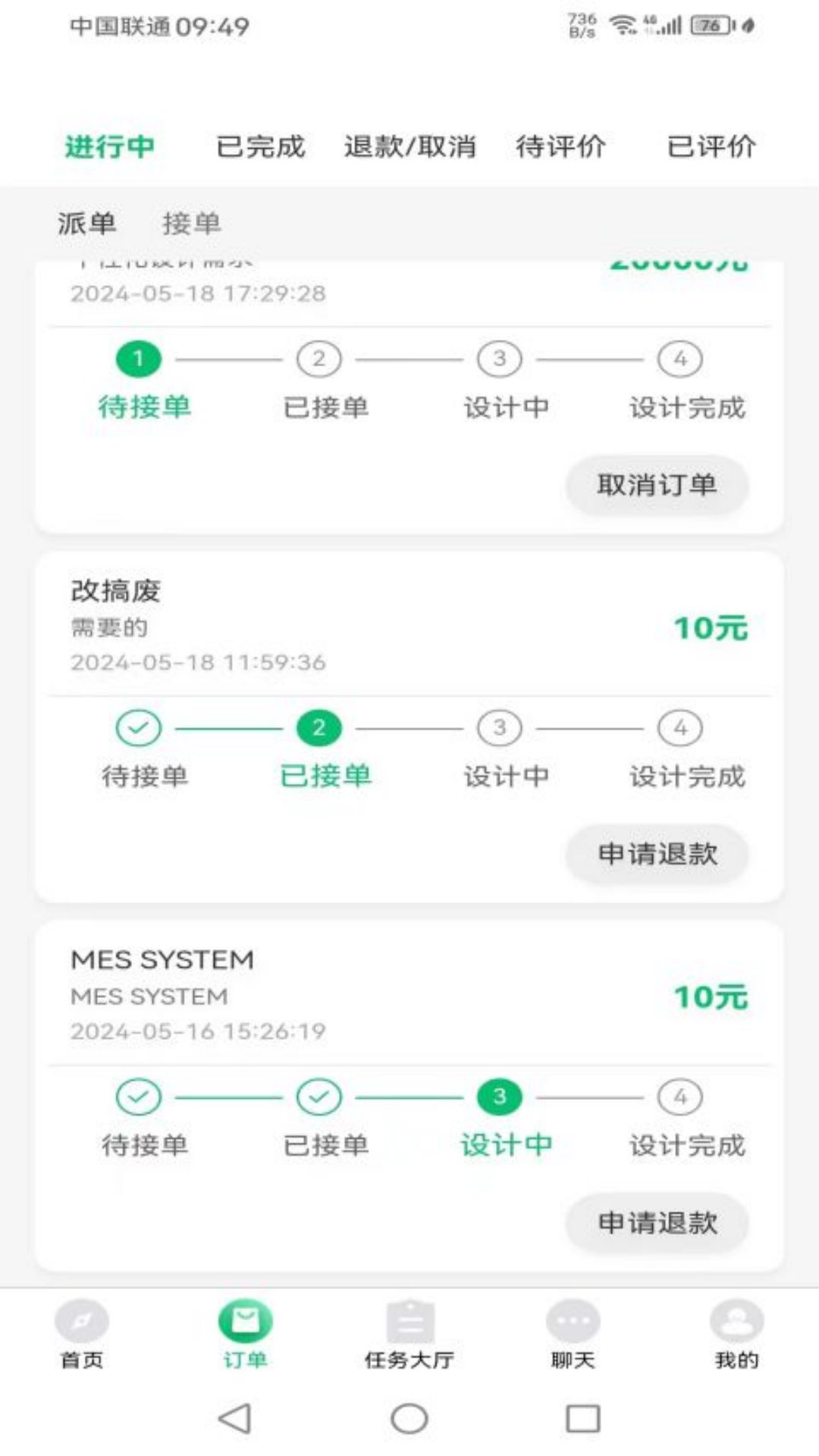Open the 聊天 tab
Screen dimensions: 819x1456
pyautogui.click(x=573, y=1335)
